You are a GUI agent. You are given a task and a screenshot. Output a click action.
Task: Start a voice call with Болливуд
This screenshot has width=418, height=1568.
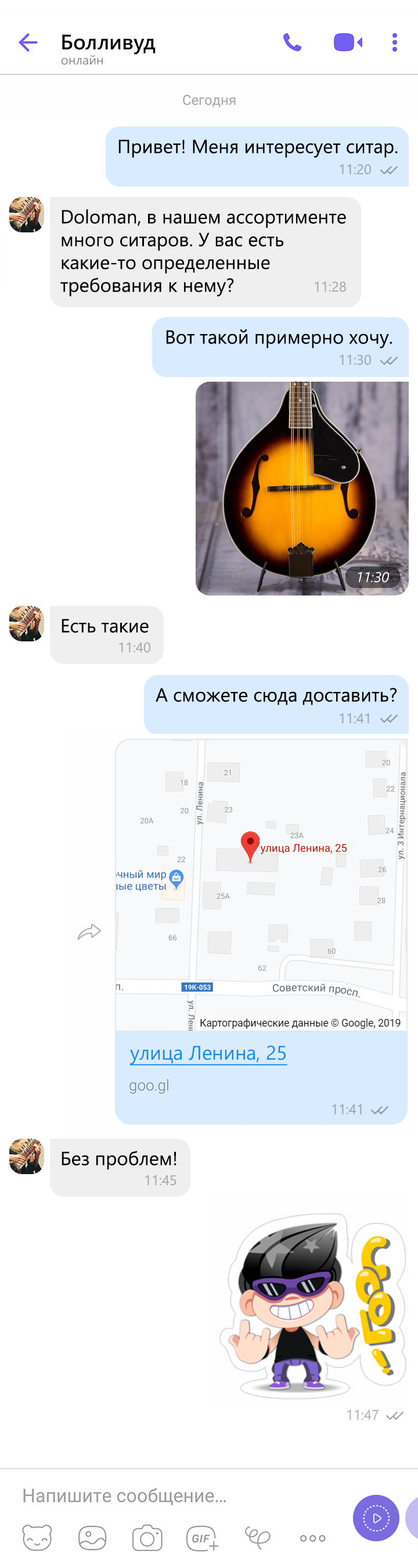click(292, 42)
